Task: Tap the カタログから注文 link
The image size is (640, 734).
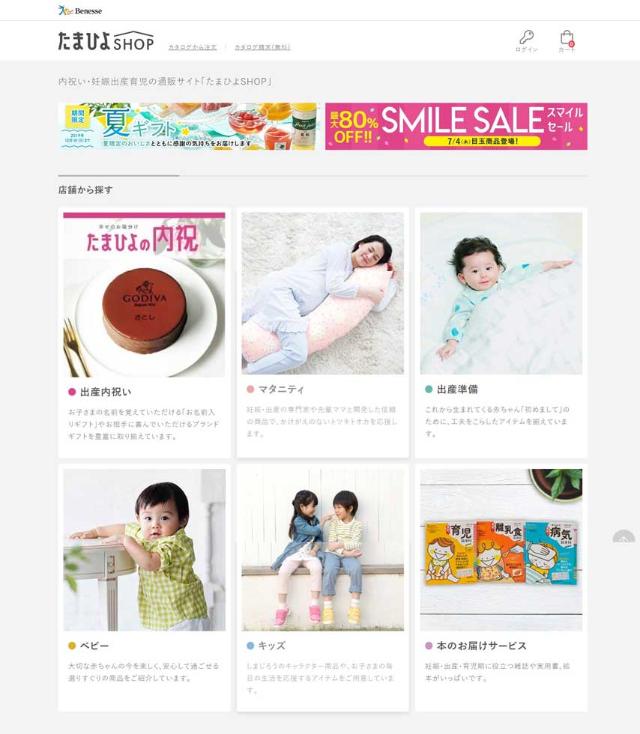Action: [194, 47]
